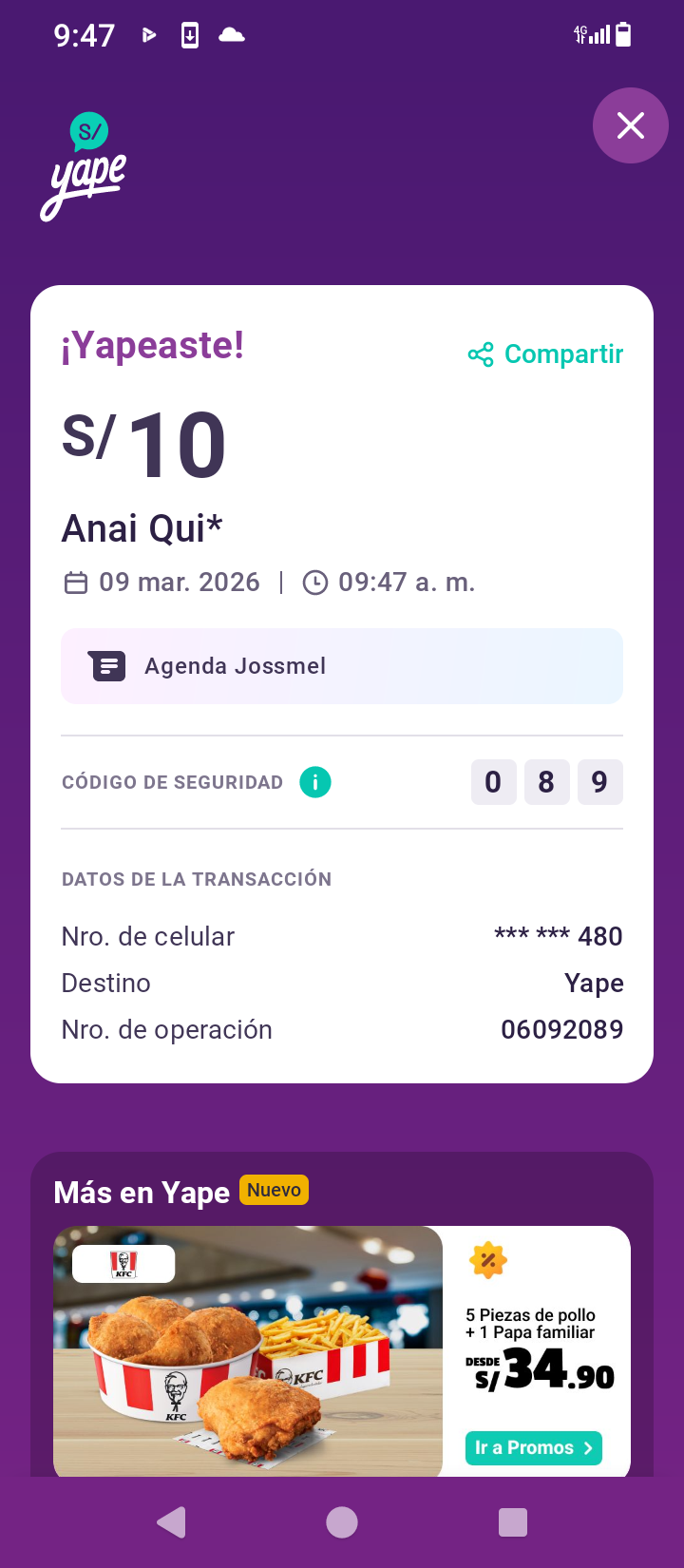Go back using the system back button

point(171,1522)
